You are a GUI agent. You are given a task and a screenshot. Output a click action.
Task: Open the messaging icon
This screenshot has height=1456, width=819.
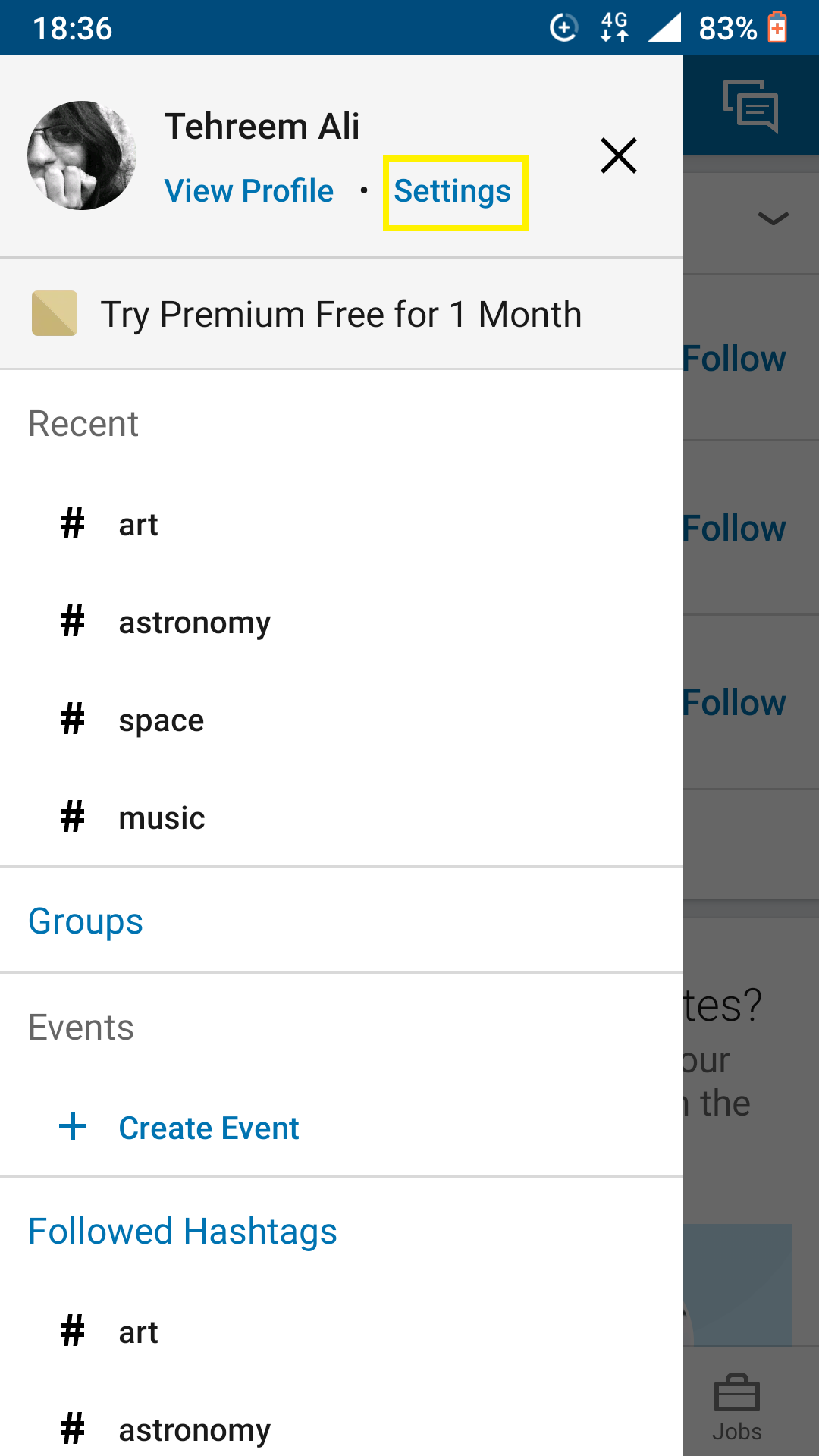tap(751, 106)
